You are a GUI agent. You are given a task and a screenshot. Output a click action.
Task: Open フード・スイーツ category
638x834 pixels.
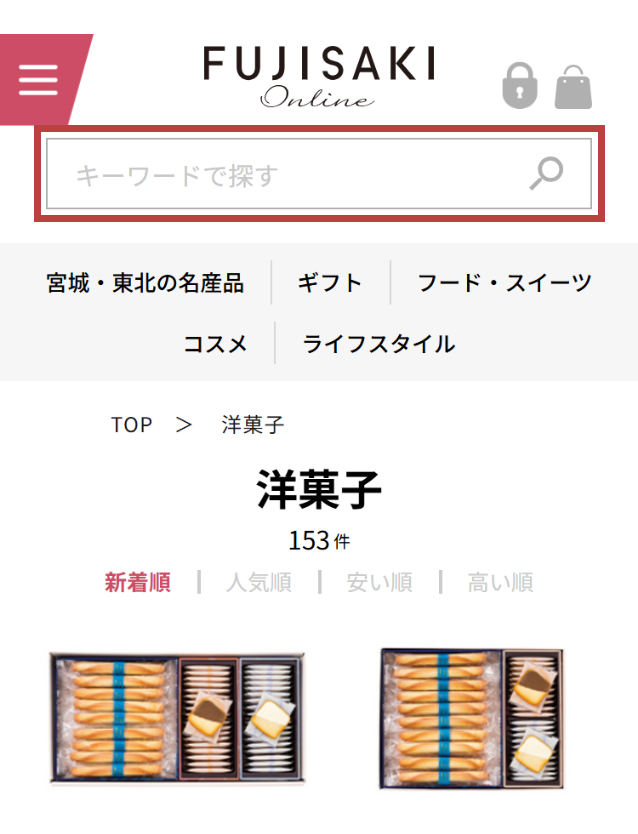504,283
